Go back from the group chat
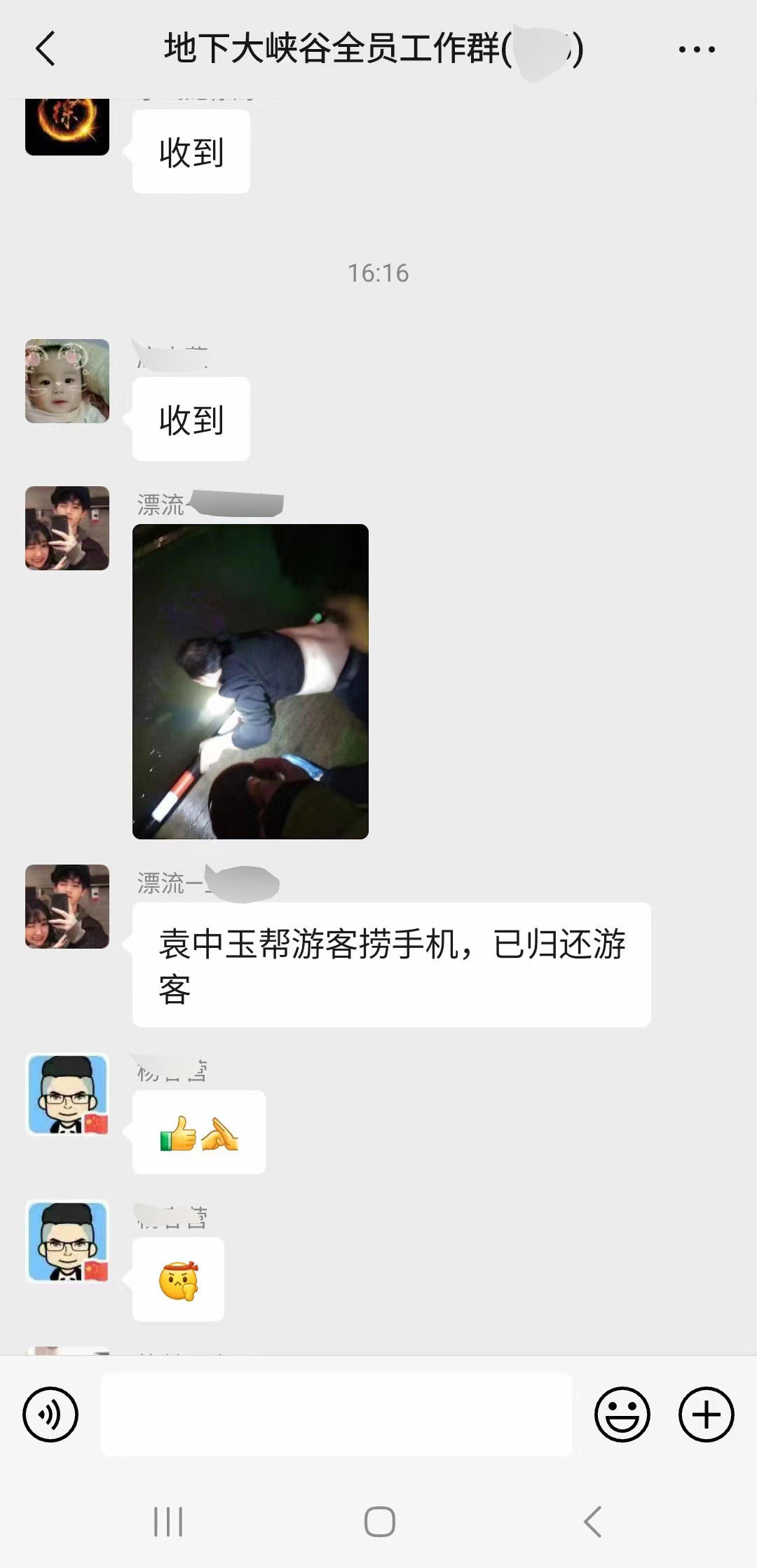Viewport: 757px width, 1568px height. coord(46,49)
